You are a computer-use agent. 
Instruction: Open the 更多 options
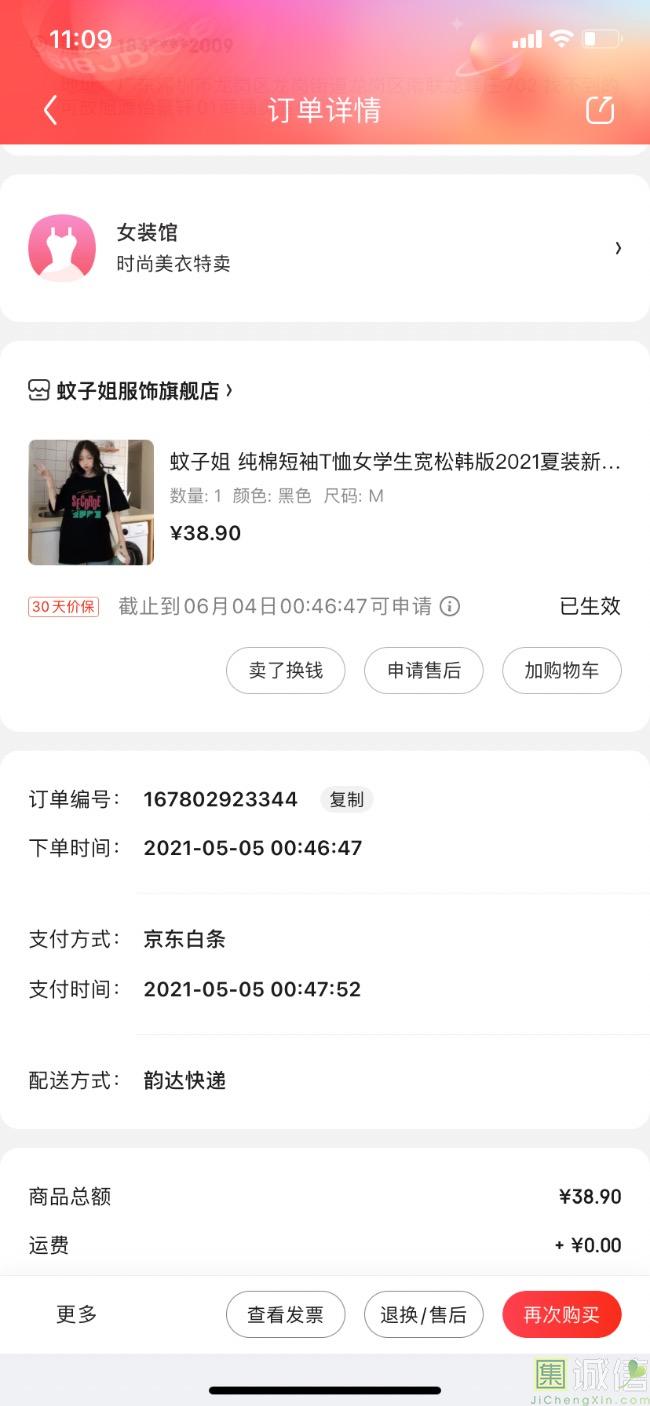pos(76,1314)
